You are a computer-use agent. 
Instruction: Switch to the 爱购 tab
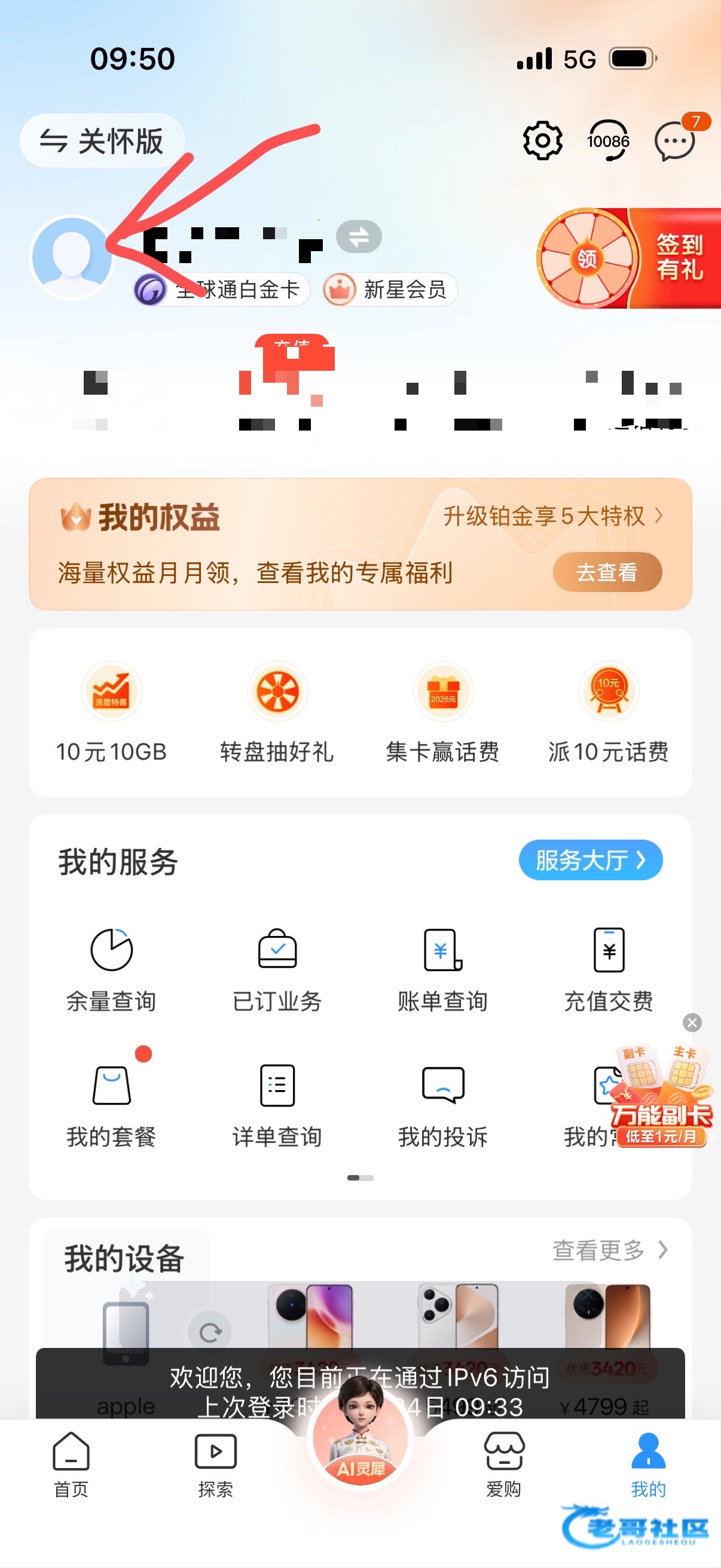click(503, 1464)
